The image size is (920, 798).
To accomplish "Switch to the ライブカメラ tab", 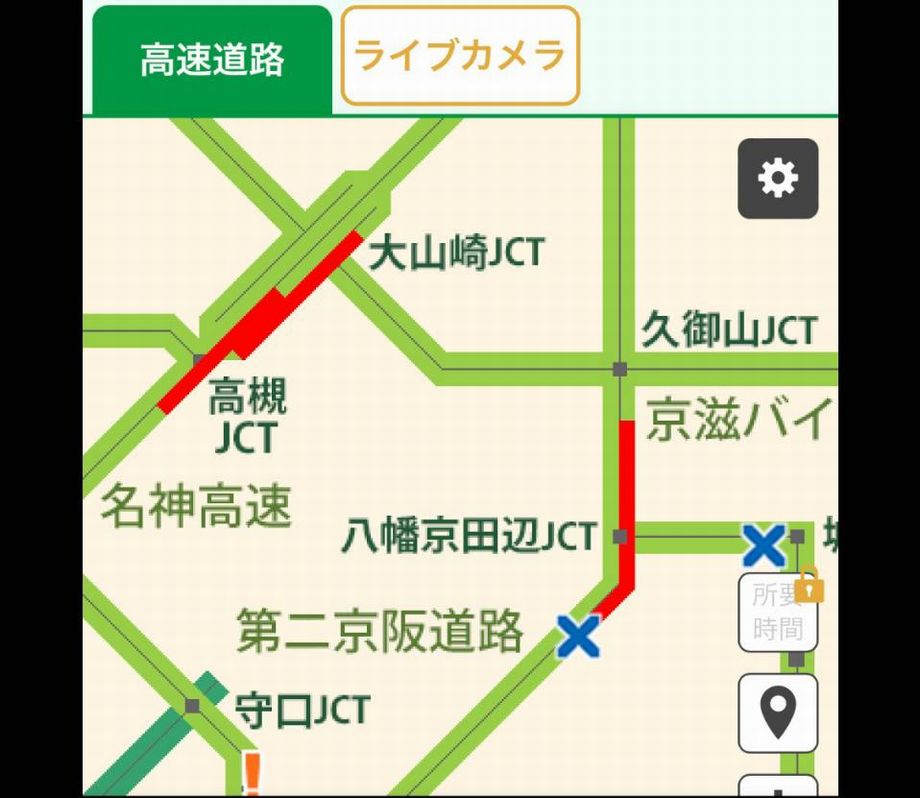I will 460,56.
